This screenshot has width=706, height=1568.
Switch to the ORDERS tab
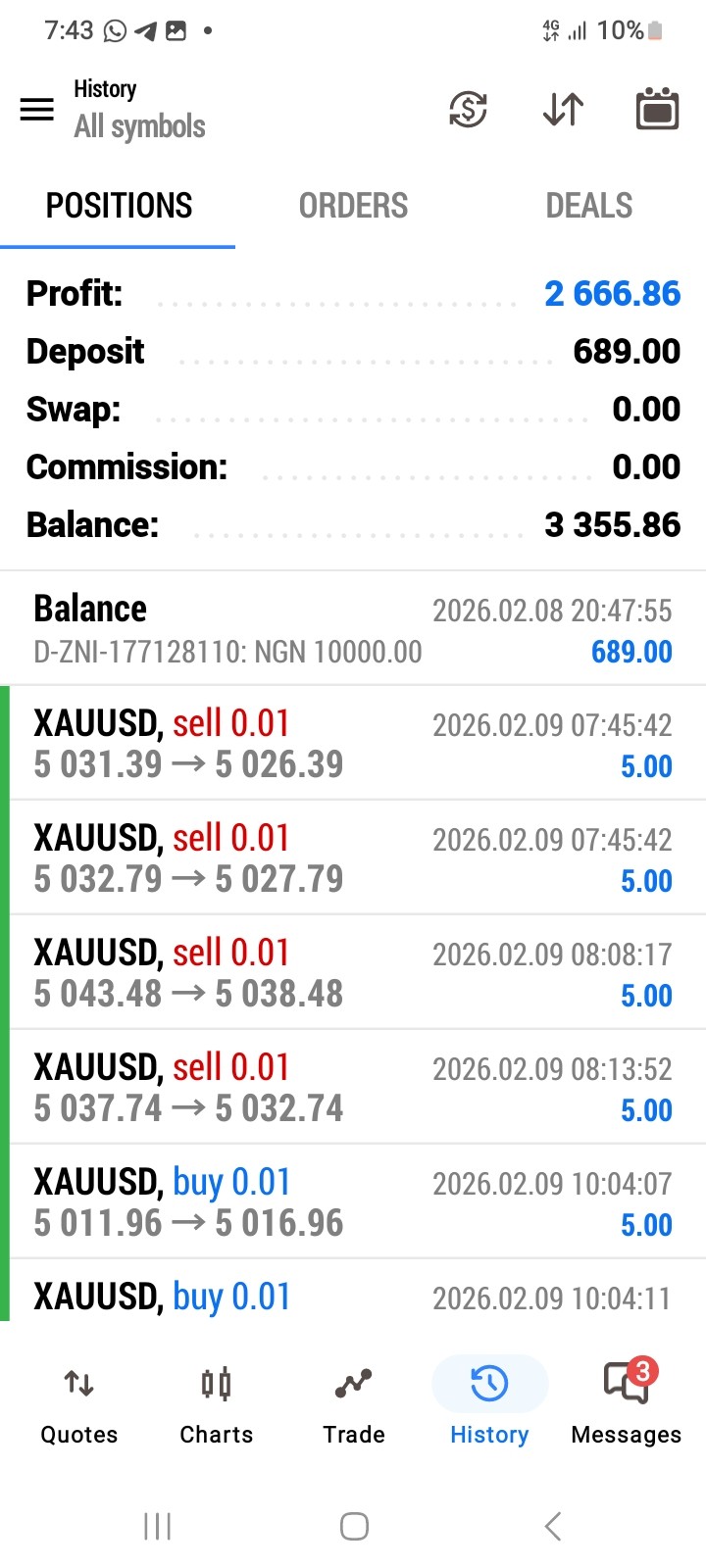click(353, 206)
